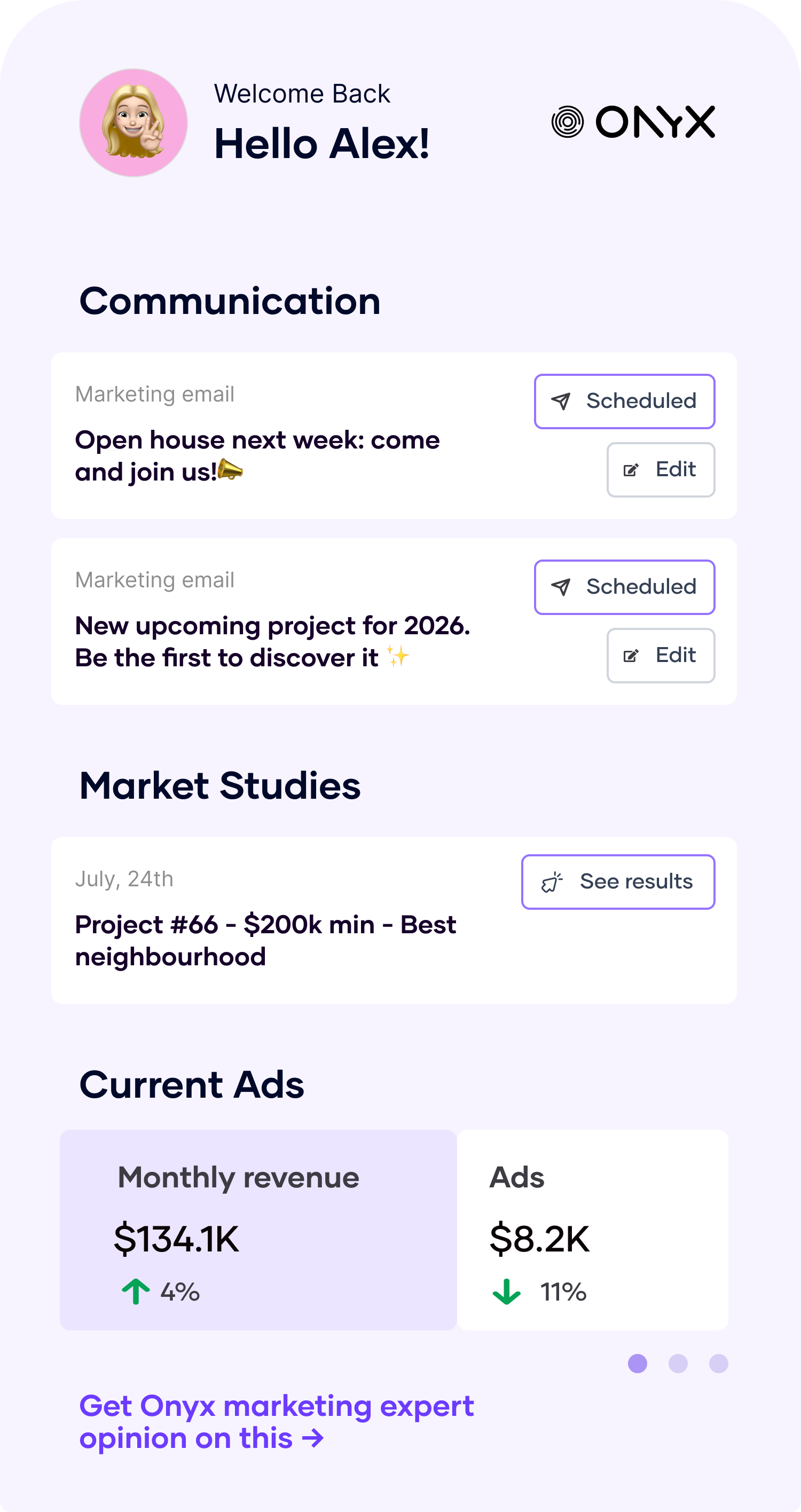Edit the Open house next week email

[660, 470]
